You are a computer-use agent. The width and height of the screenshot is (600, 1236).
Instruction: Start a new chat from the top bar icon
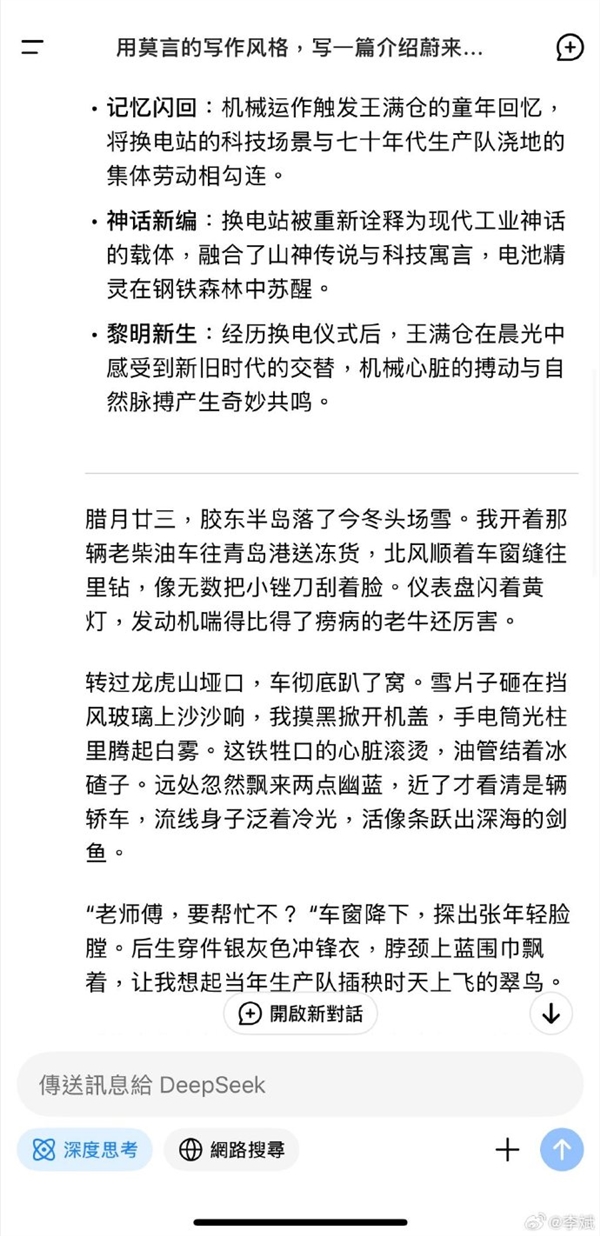[x=569, y=47]
